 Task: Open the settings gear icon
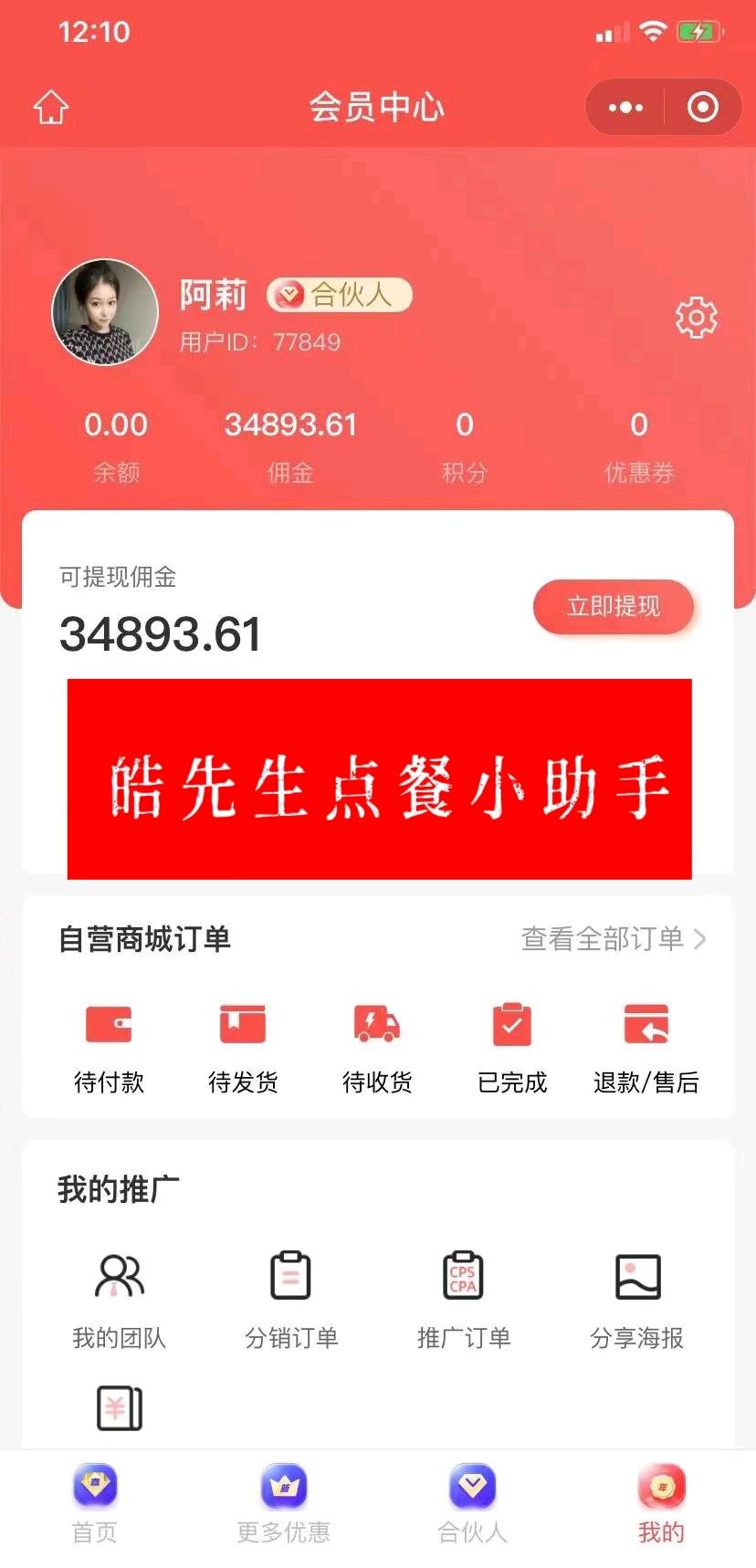coord(696,318)
